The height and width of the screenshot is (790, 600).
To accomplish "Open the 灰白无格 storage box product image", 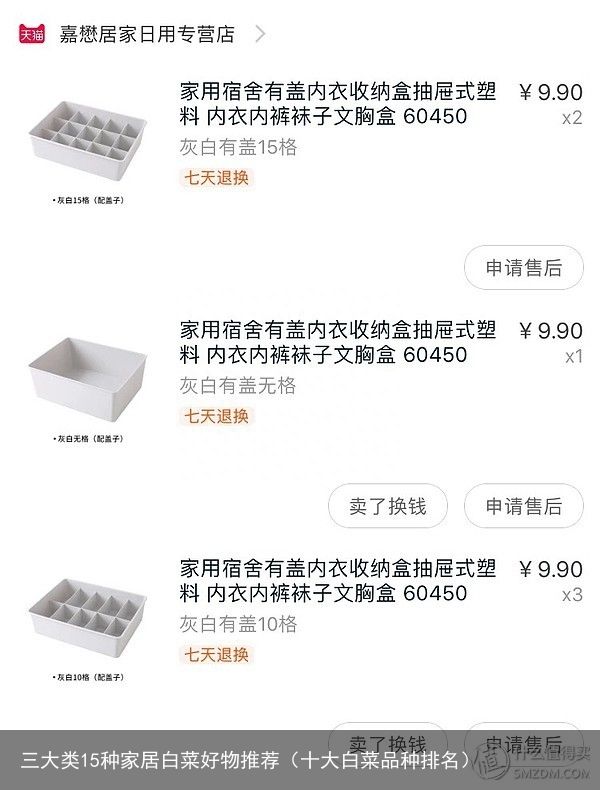I will [x=88, y=375].
